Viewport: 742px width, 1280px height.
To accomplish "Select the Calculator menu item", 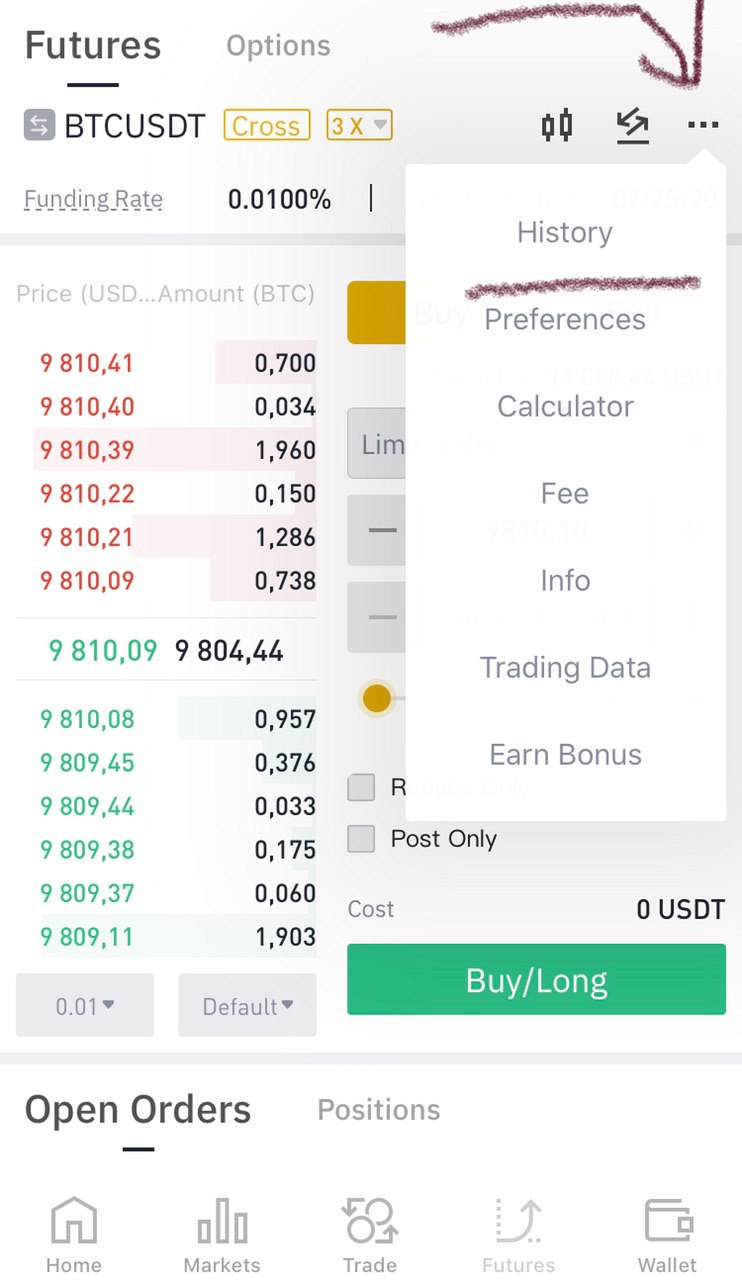I will (565, 406).
